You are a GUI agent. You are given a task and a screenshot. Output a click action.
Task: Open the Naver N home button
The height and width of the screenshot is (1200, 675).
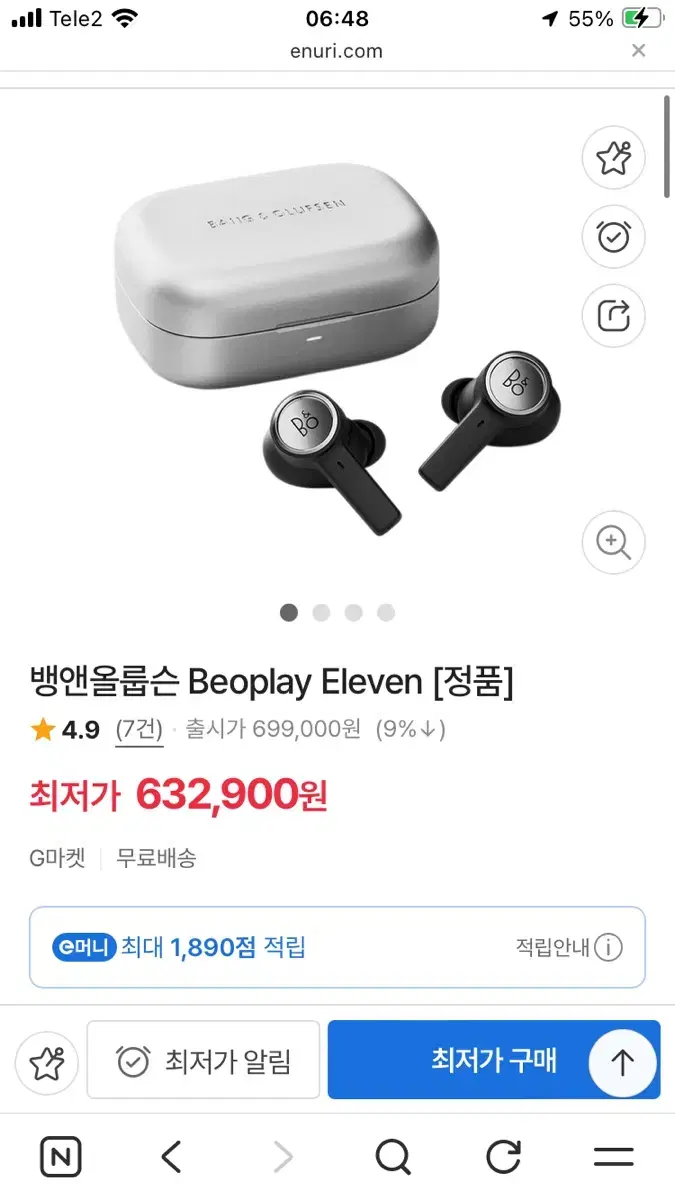61,1158
